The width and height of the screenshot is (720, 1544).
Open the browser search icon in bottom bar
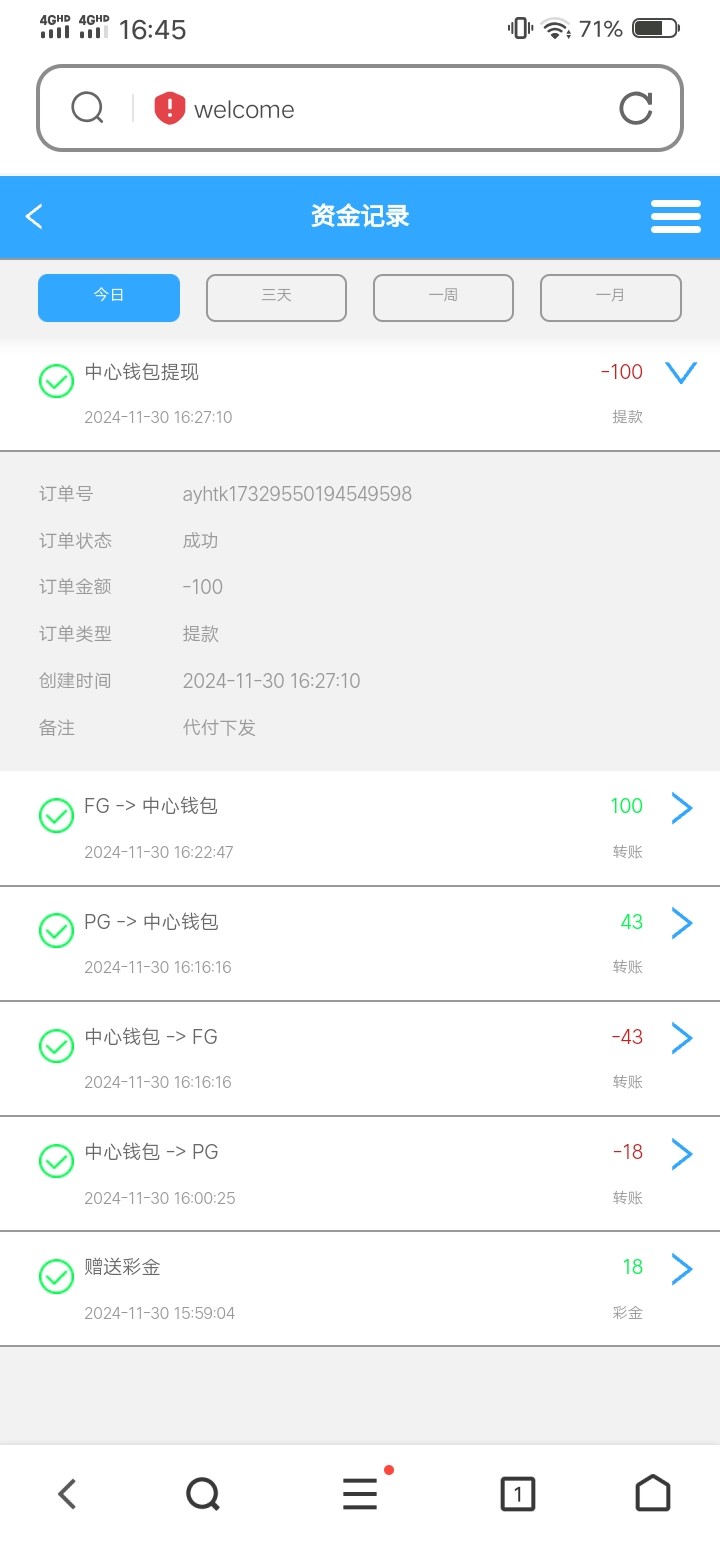[203, 1494]
